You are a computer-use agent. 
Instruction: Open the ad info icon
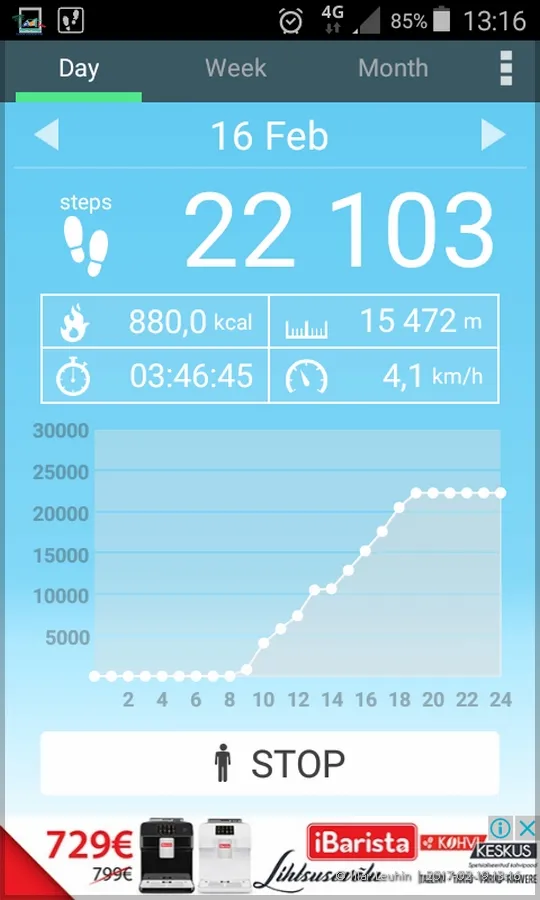pos(501,828)
